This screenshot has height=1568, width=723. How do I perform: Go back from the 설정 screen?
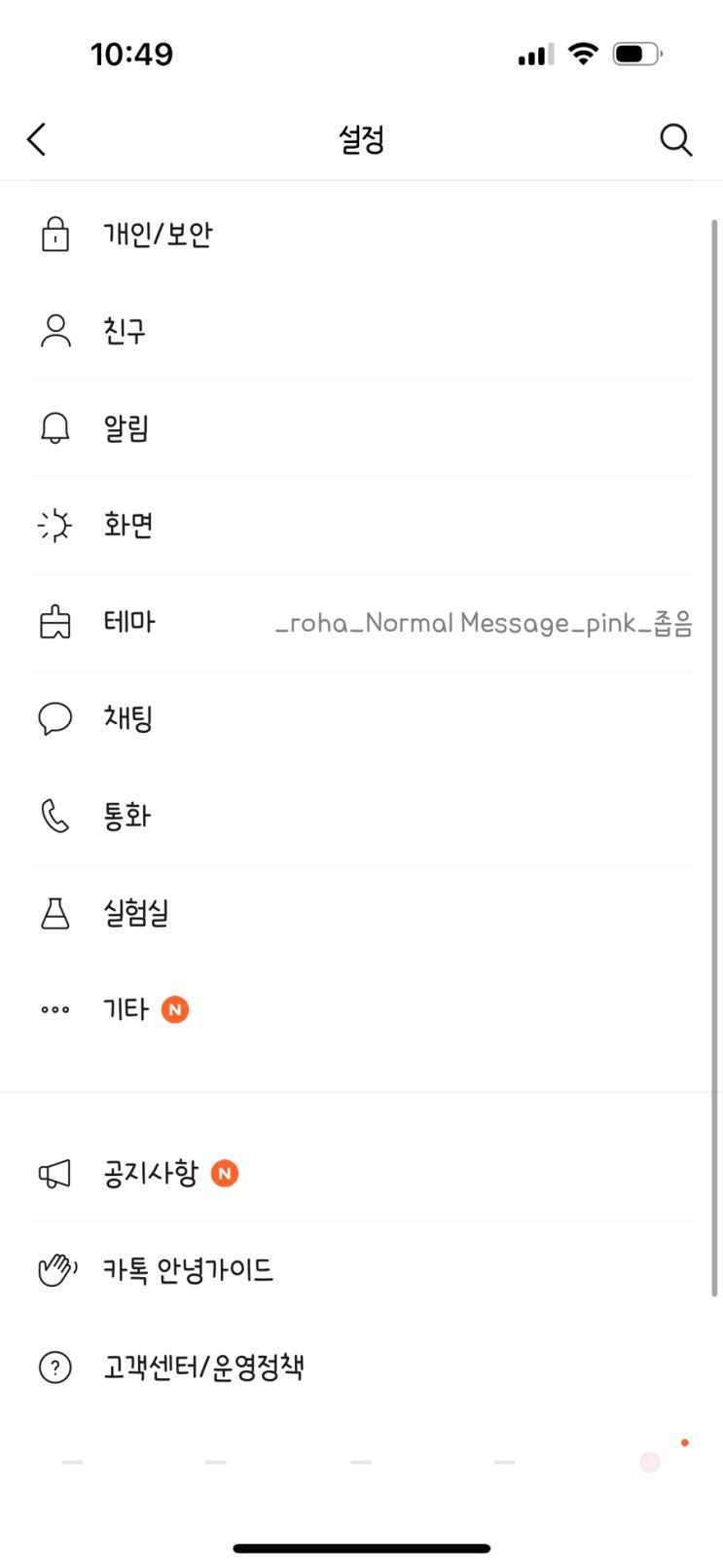click(37, 139)
